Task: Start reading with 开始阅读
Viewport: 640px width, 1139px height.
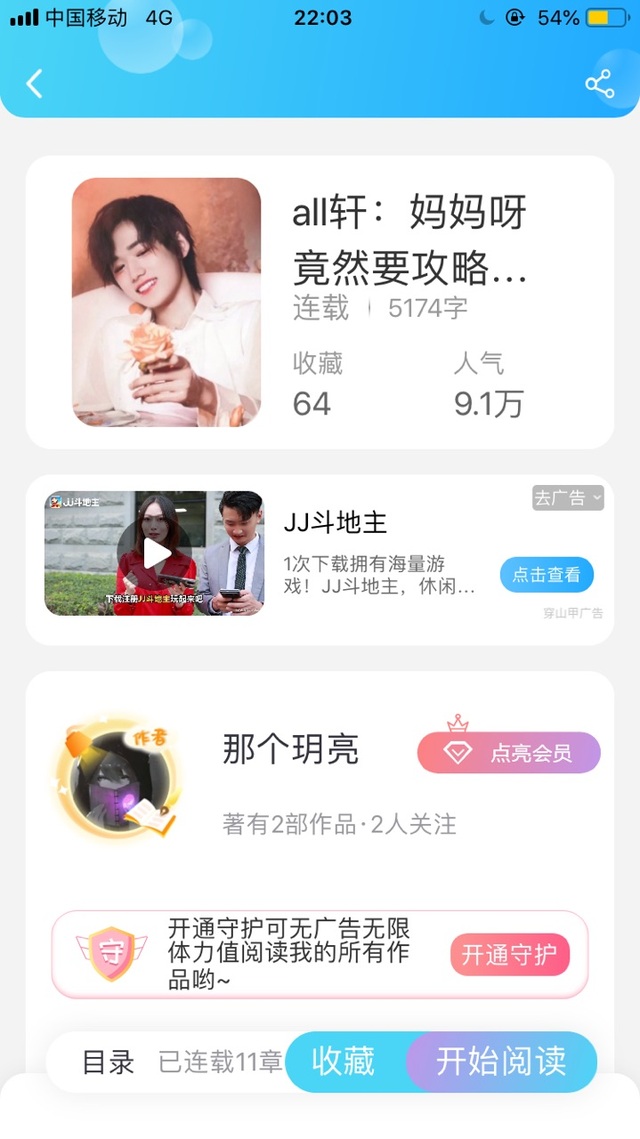Action: pyautogui.click(x=501, y=1061)
